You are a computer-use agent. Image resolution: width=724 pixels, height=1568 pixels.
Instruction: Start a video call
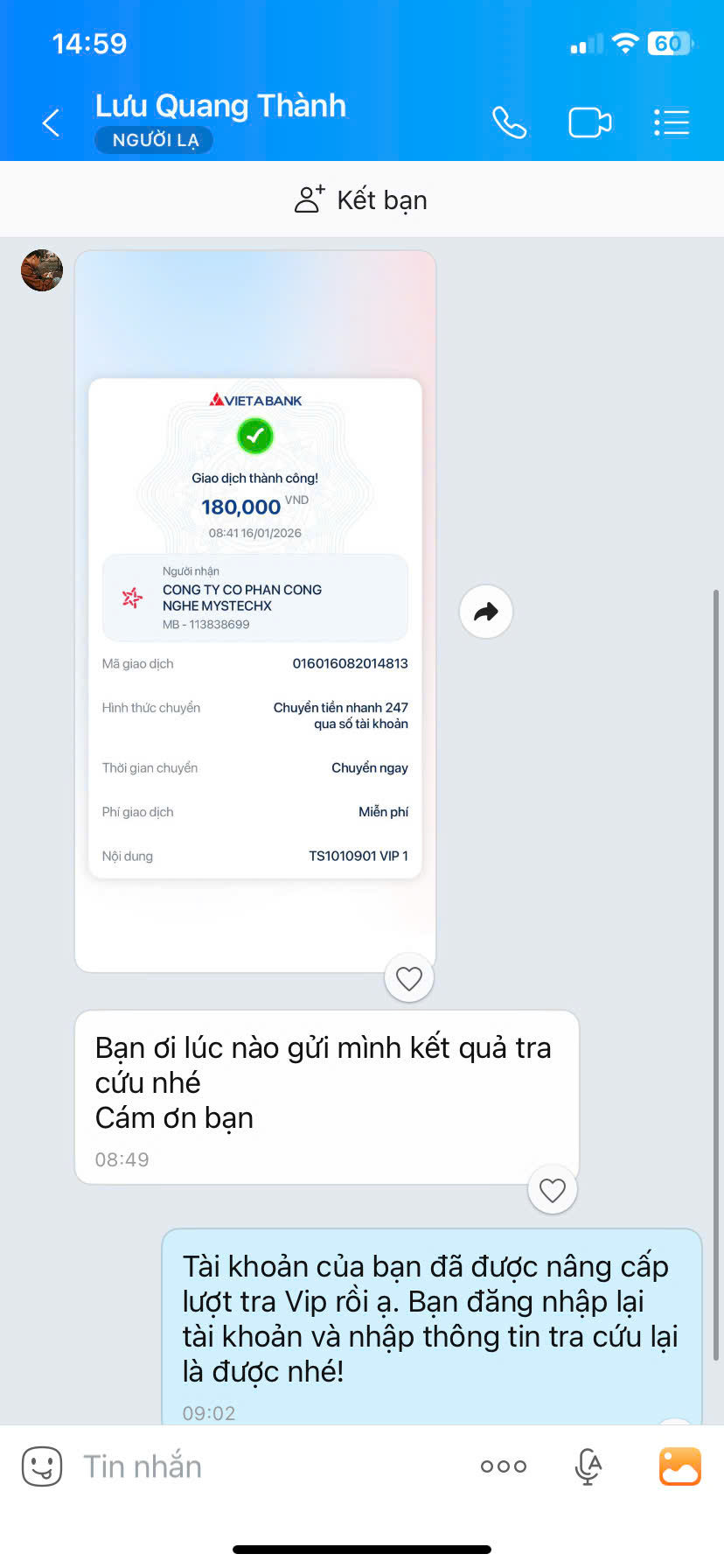589,122
